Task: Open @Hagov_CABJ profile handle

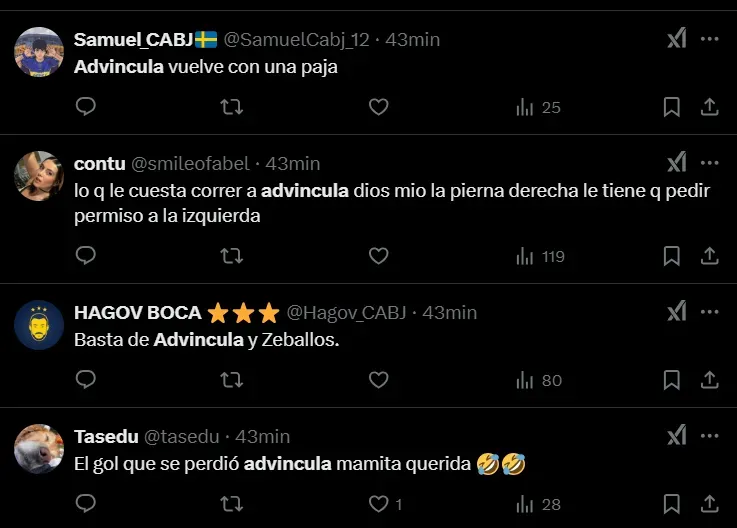Action: pyautogui.click(x=346, y=313)
